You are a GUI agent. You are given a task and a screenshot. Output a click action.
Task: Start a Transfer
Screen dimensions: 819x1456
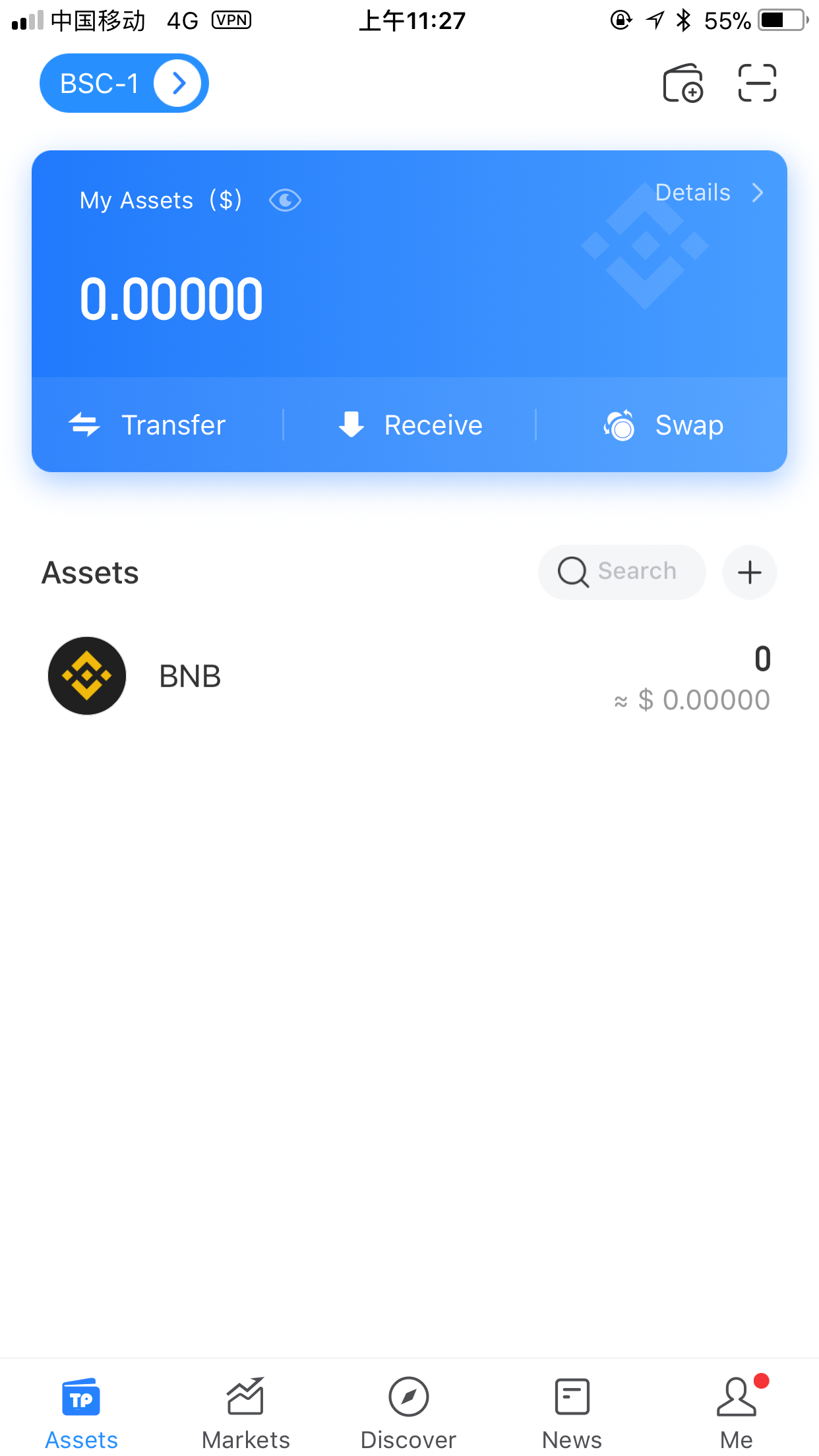(148, 425)
